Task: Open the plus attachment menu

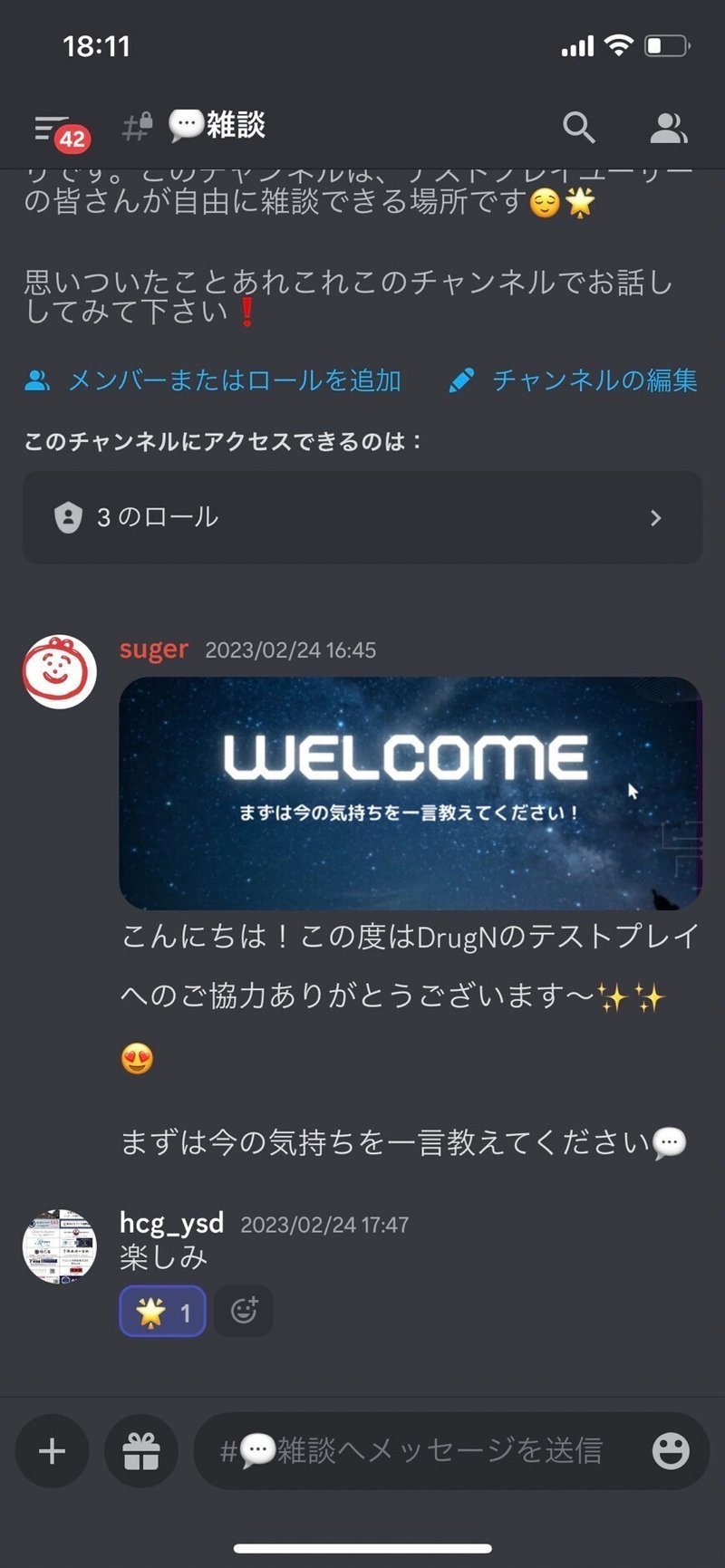Action: (52, 1451)
